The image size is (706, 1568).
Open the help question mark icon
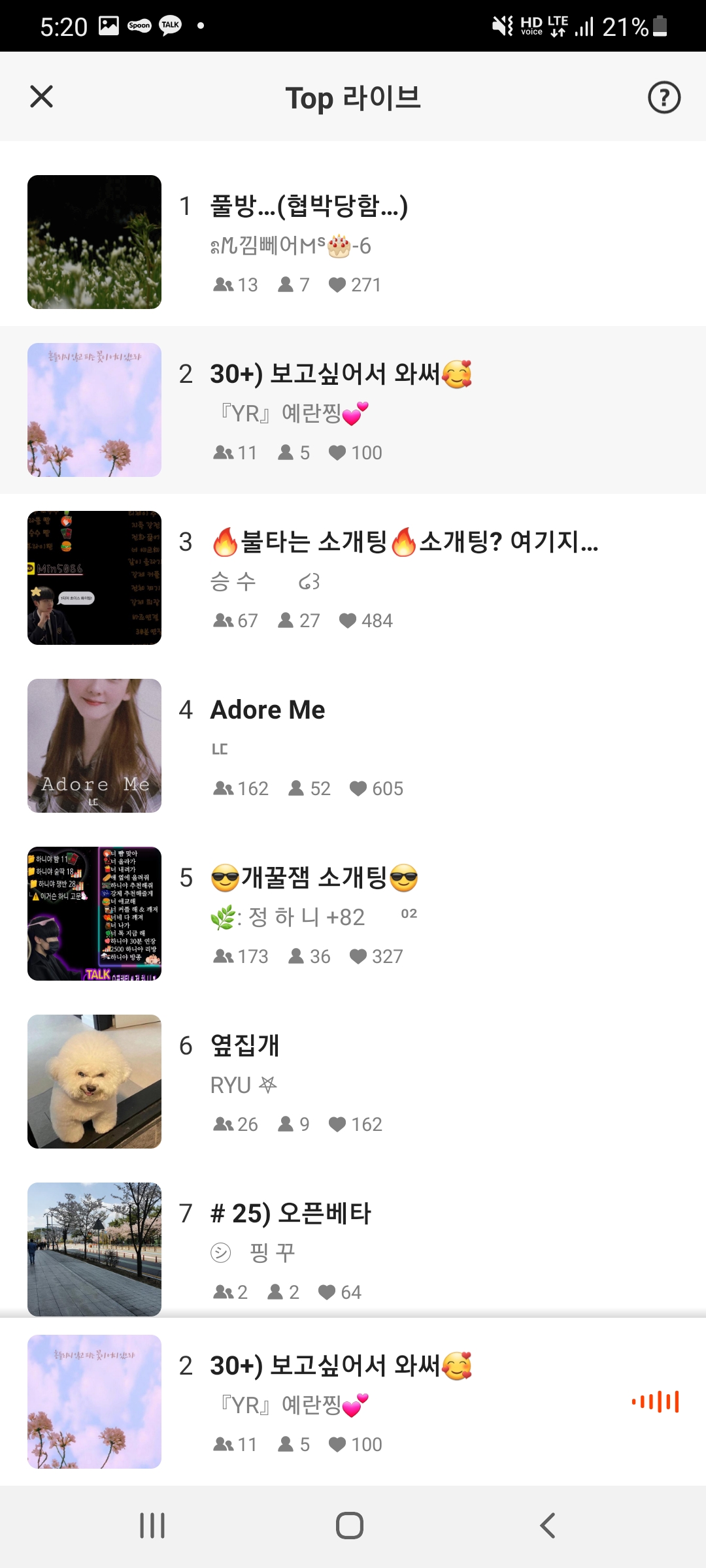click(664, 97)
